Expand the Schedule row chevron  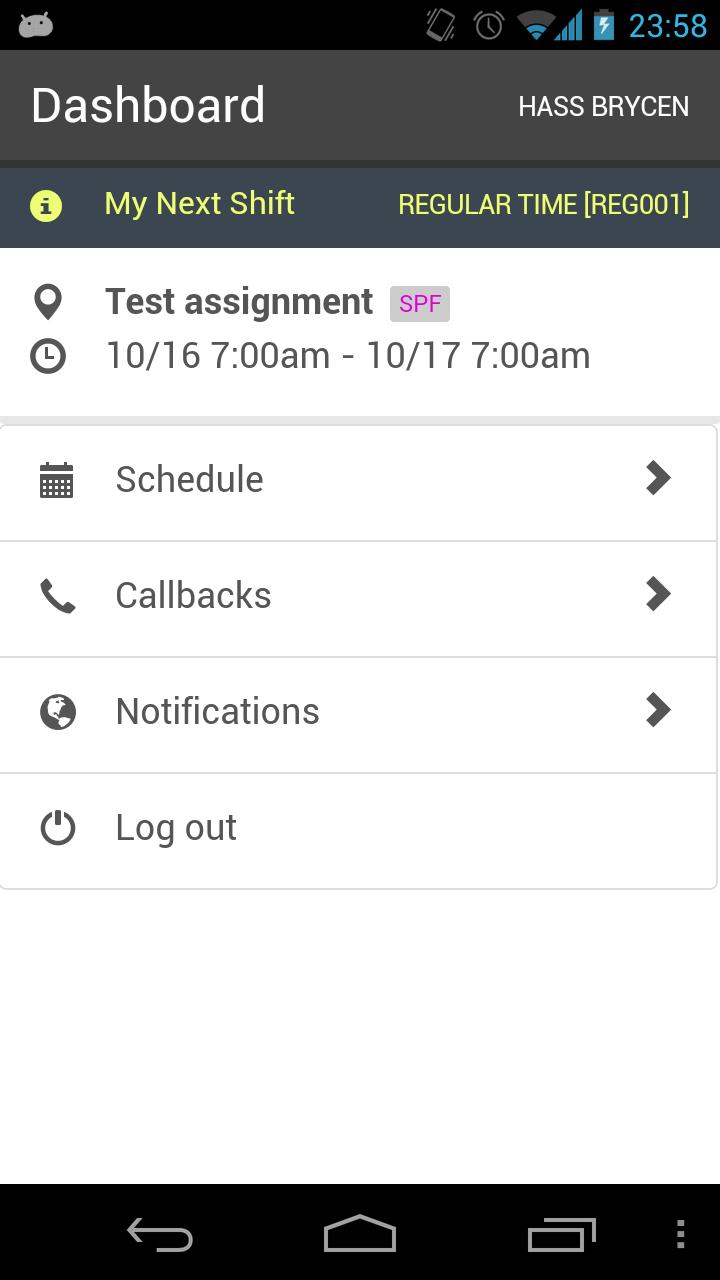[657, 479]
